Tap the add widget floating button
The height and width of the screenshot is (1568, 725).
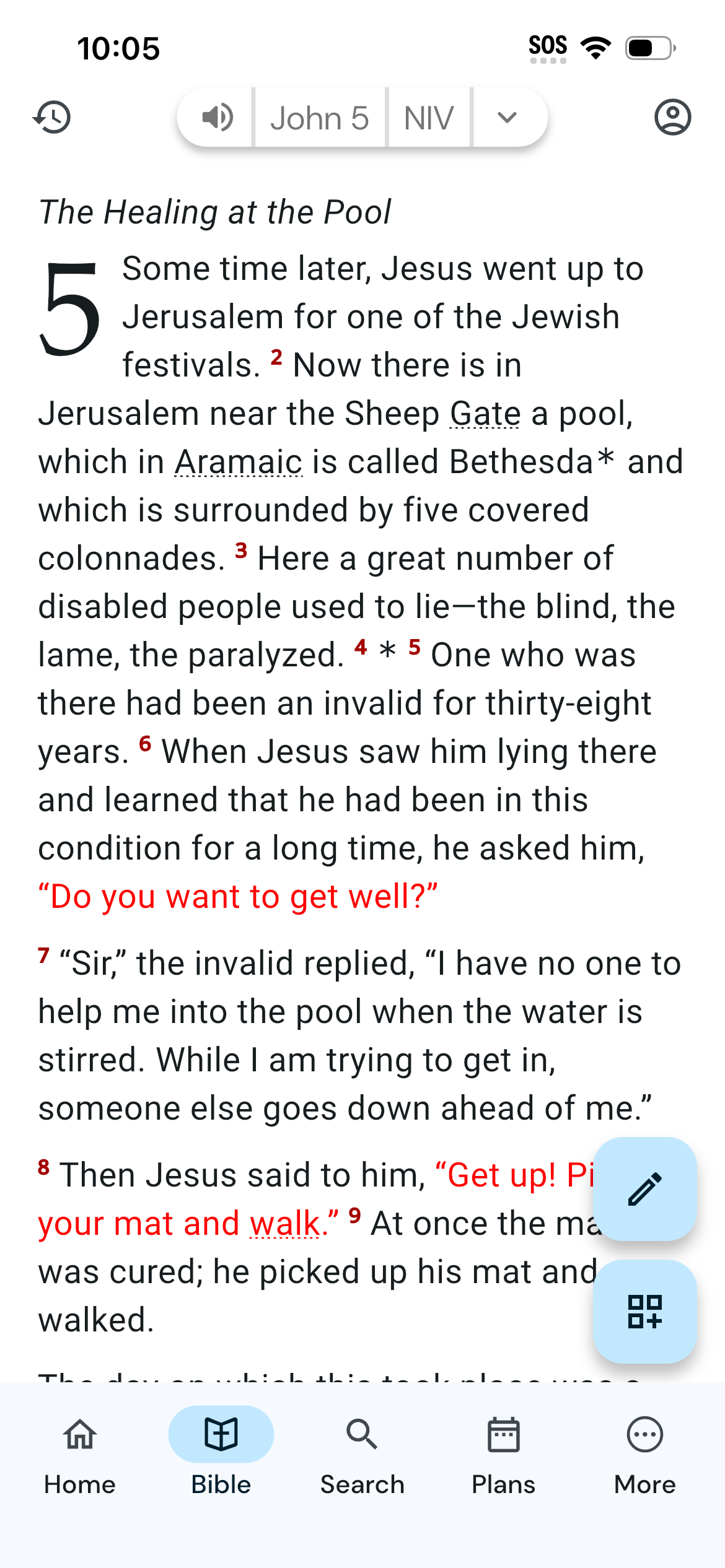tap(645, 1312)
